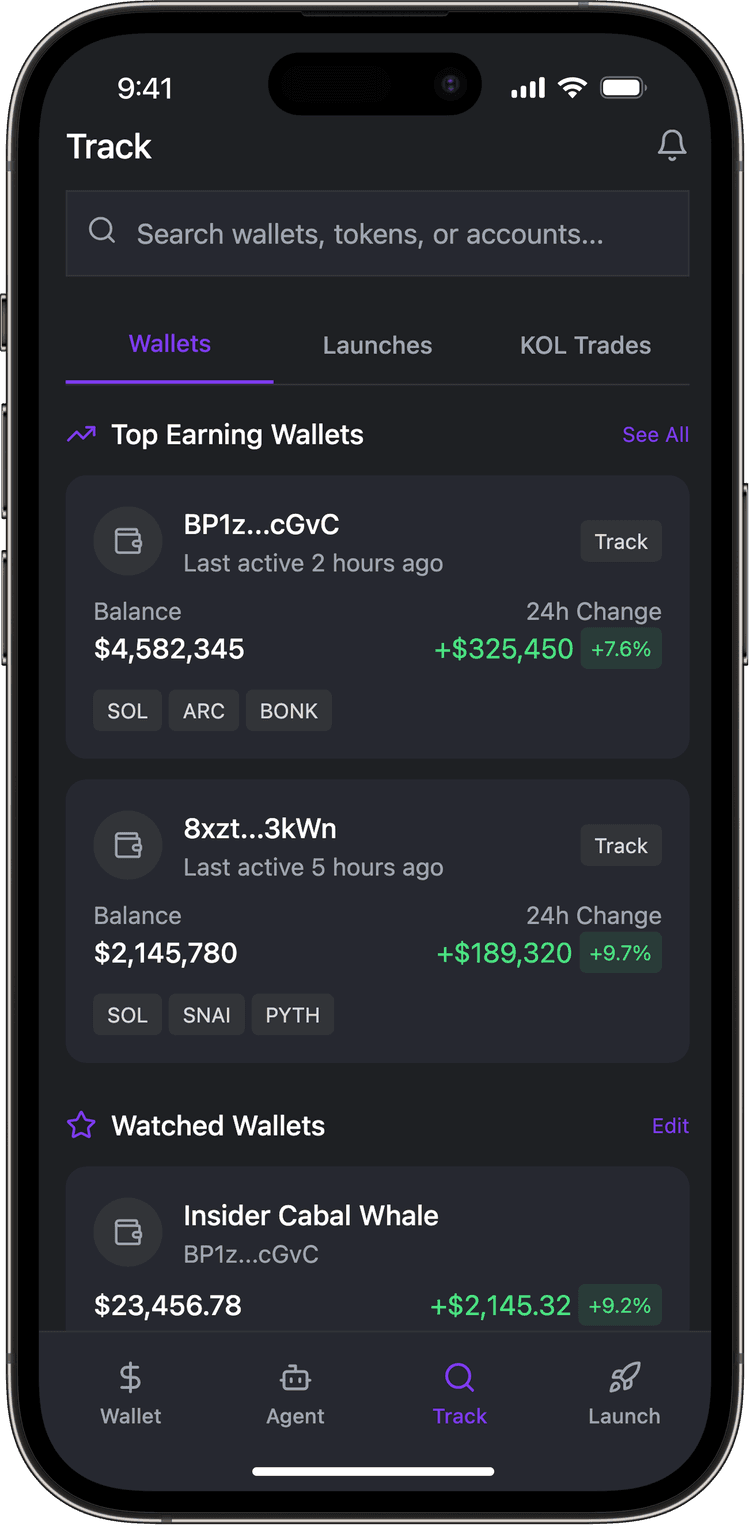Open See All for Top Earning Wallets
This screenshot has width=750, height=1526.
tap(655, 434)
